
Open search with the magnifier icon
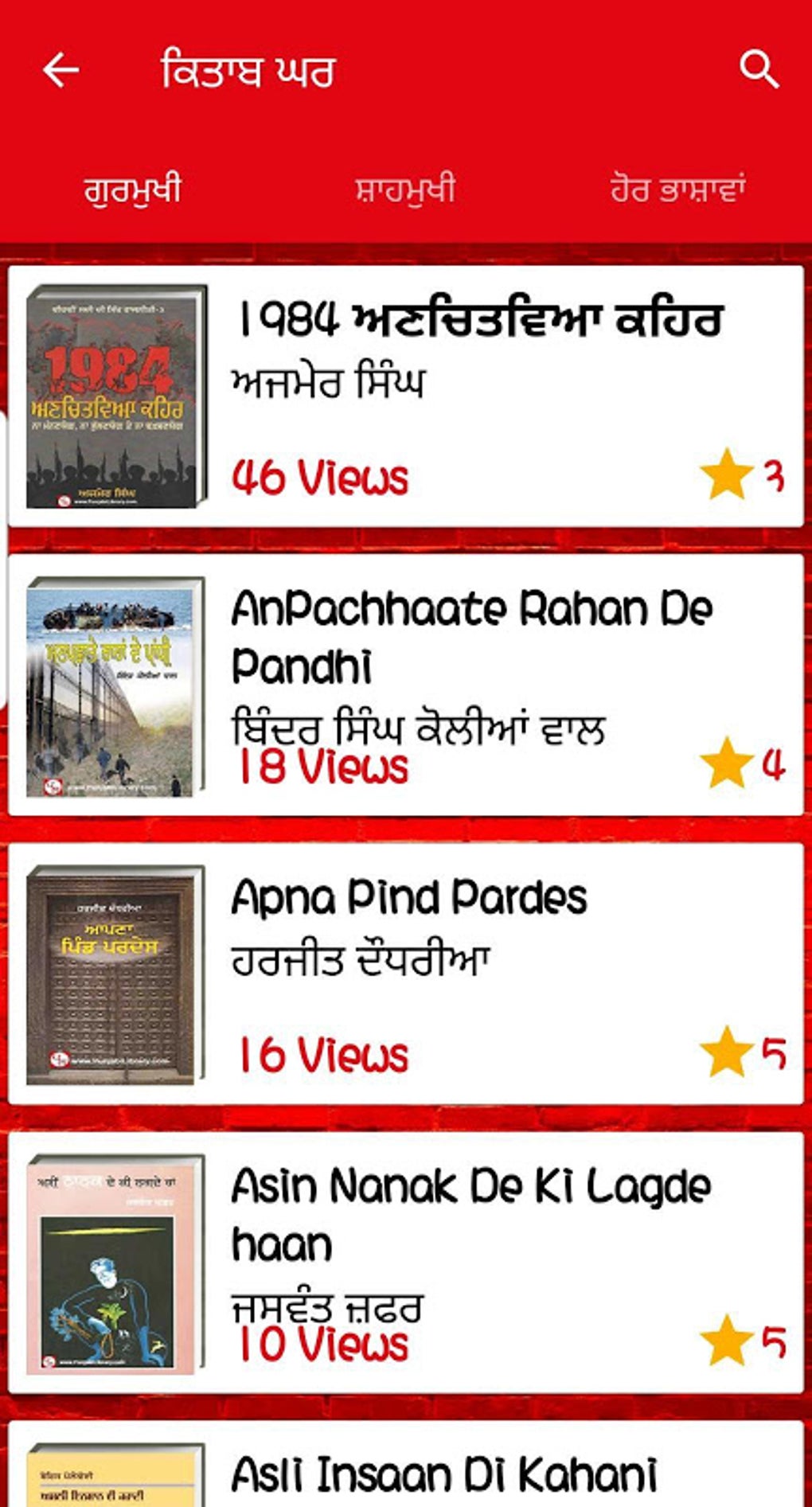(759, 70)
